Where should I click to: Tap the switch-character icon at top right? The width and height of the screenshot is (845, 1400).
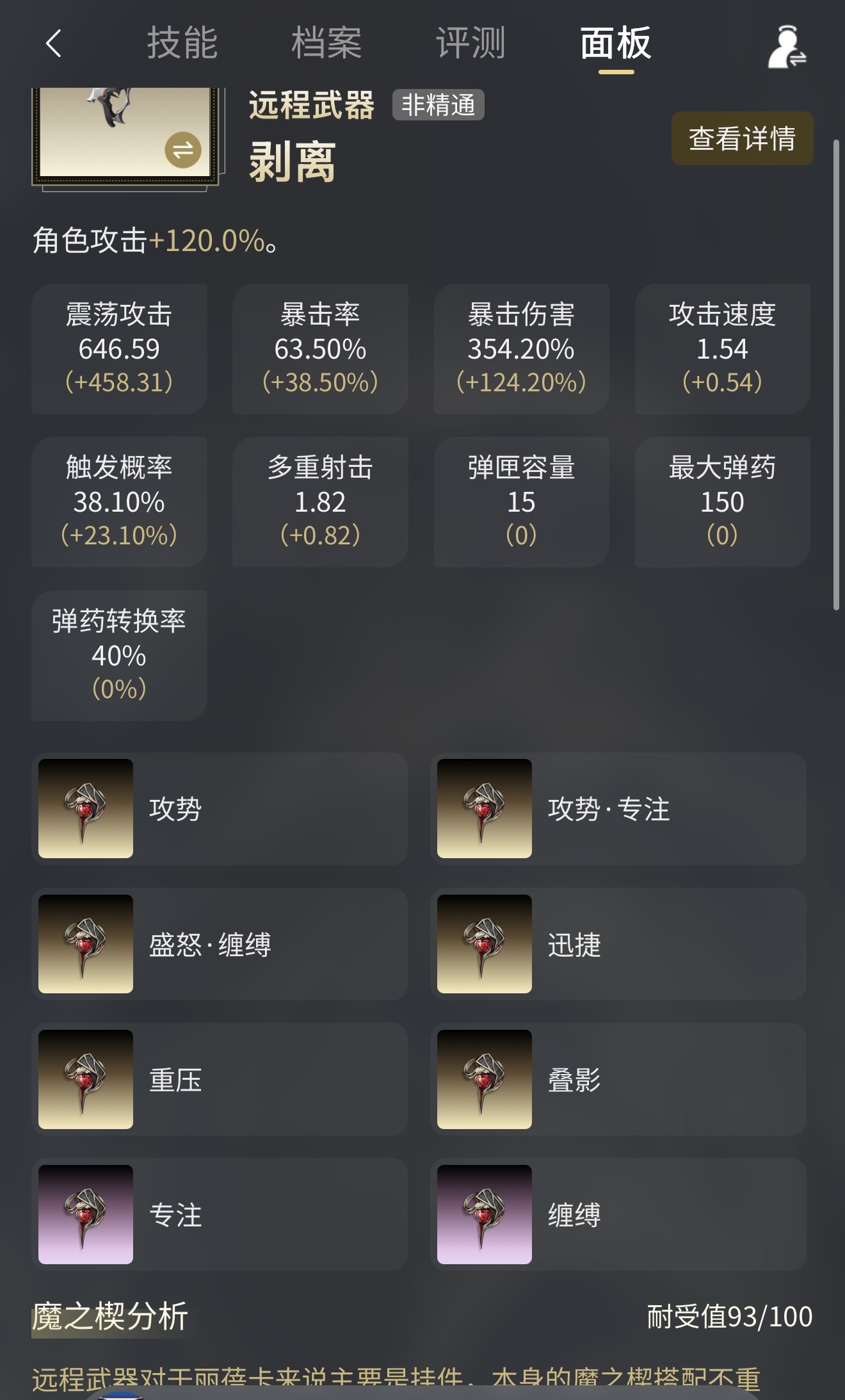(786, 47)
